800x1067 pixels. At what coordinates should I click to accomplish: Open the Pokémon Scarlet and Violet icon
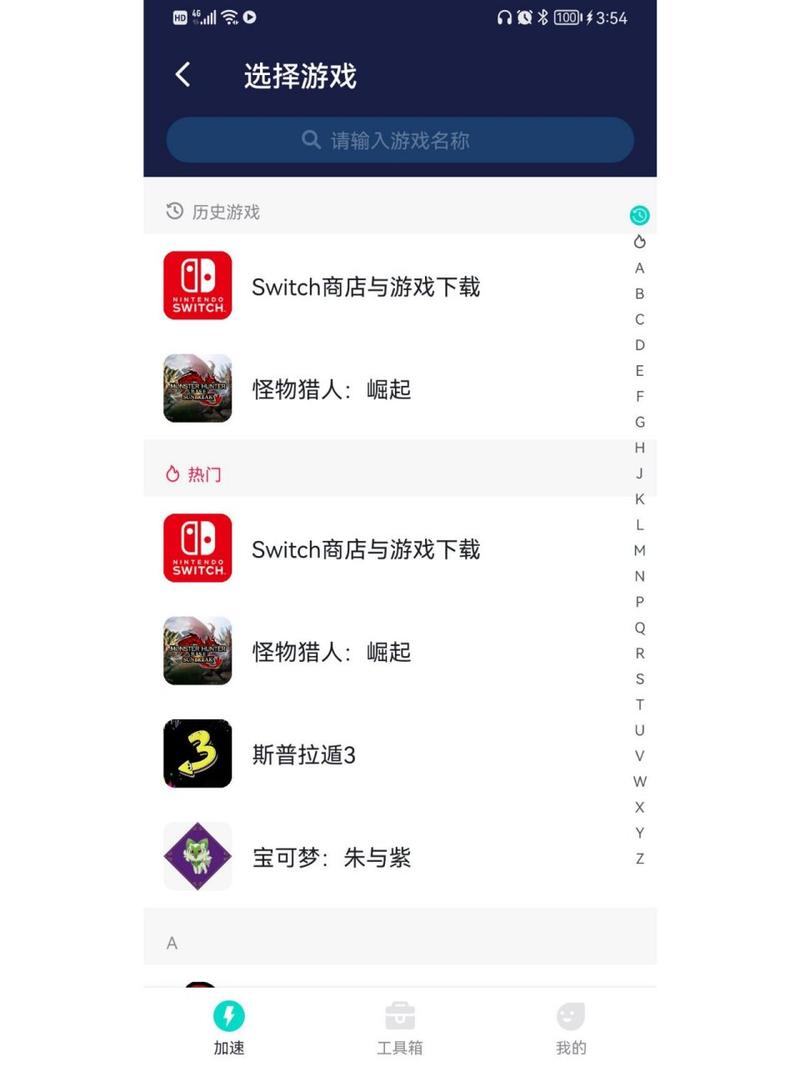pos(197,856)
